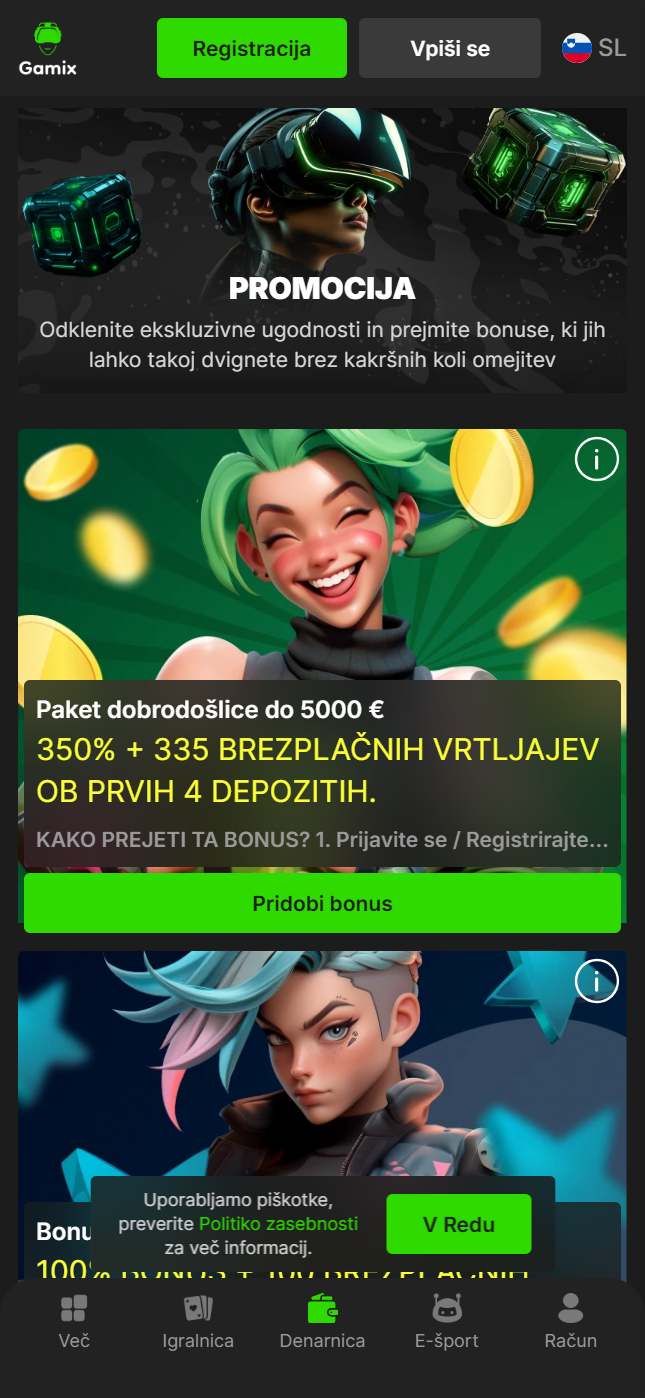
Task: Open the welcome package promo card
Action: coord(322,676)
